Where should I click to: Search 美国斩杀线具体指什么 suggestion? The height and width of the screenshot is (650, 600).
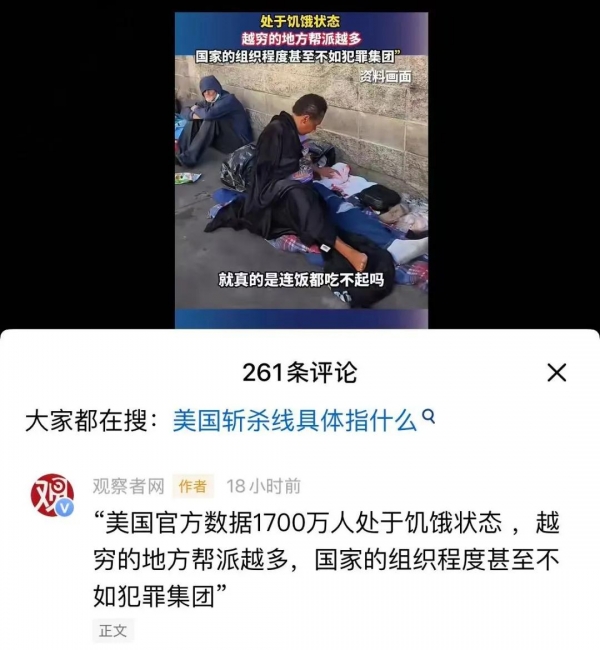point(303,420)
